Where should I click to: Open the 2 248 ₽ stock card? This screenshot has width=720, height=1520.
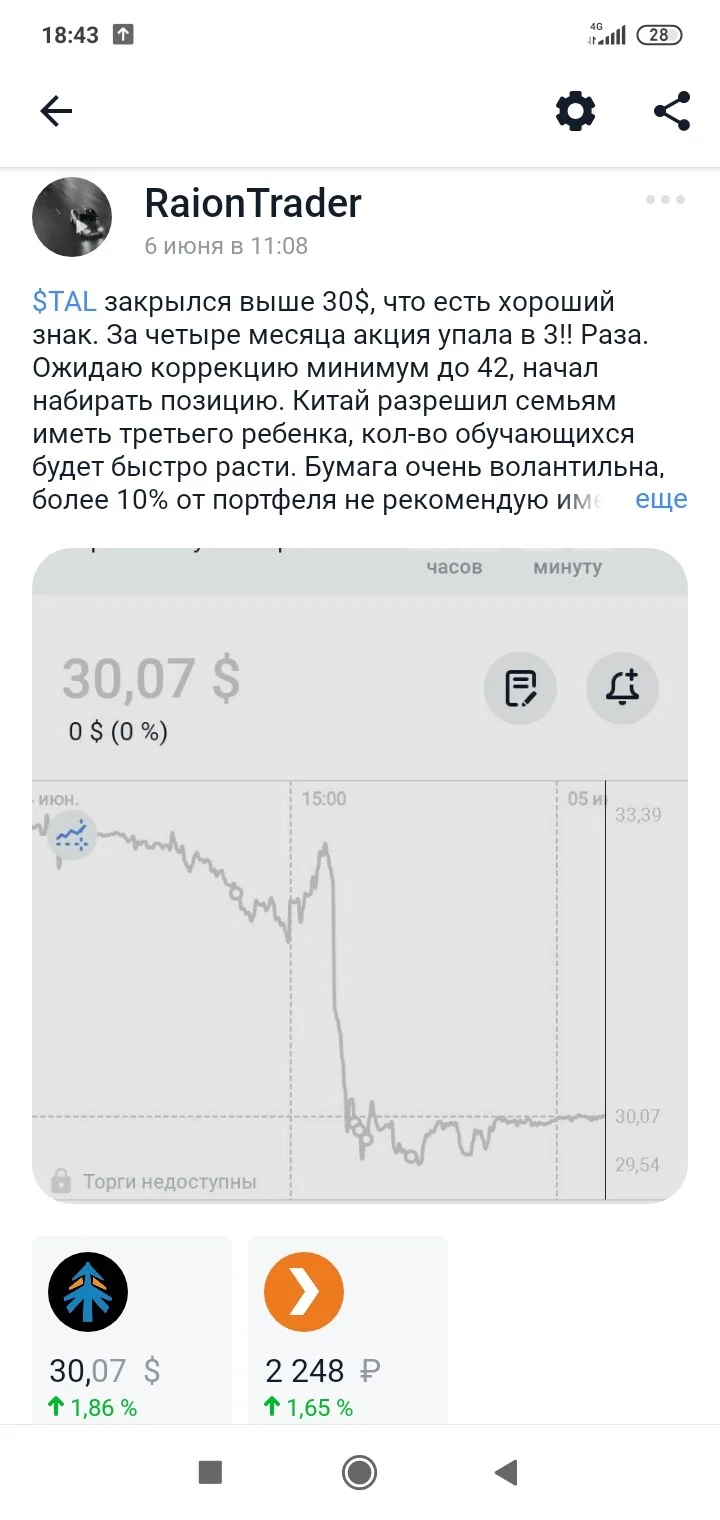348,1330
